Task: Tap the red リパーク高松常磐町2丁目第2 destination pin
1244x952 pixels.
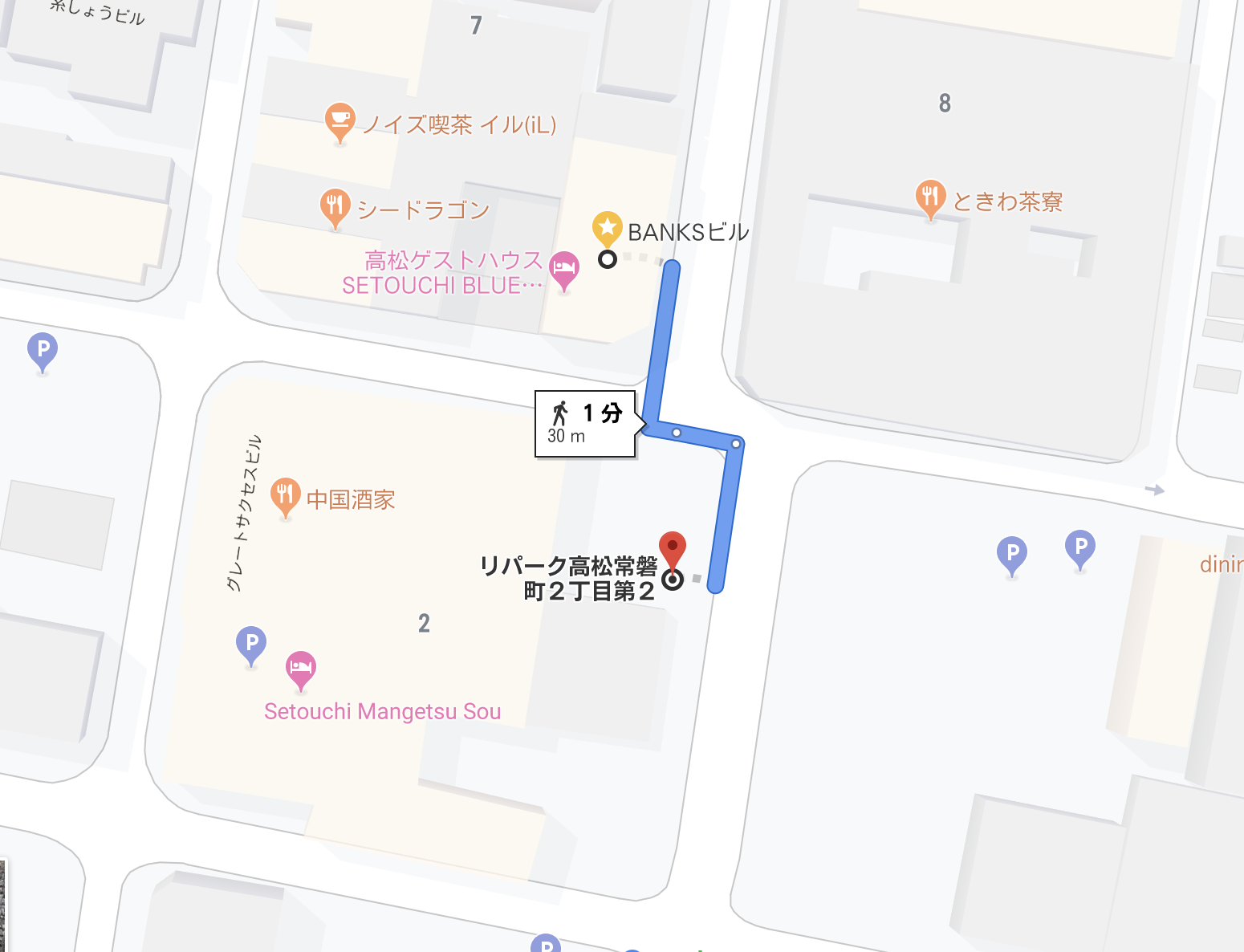Action: [673, 549]
